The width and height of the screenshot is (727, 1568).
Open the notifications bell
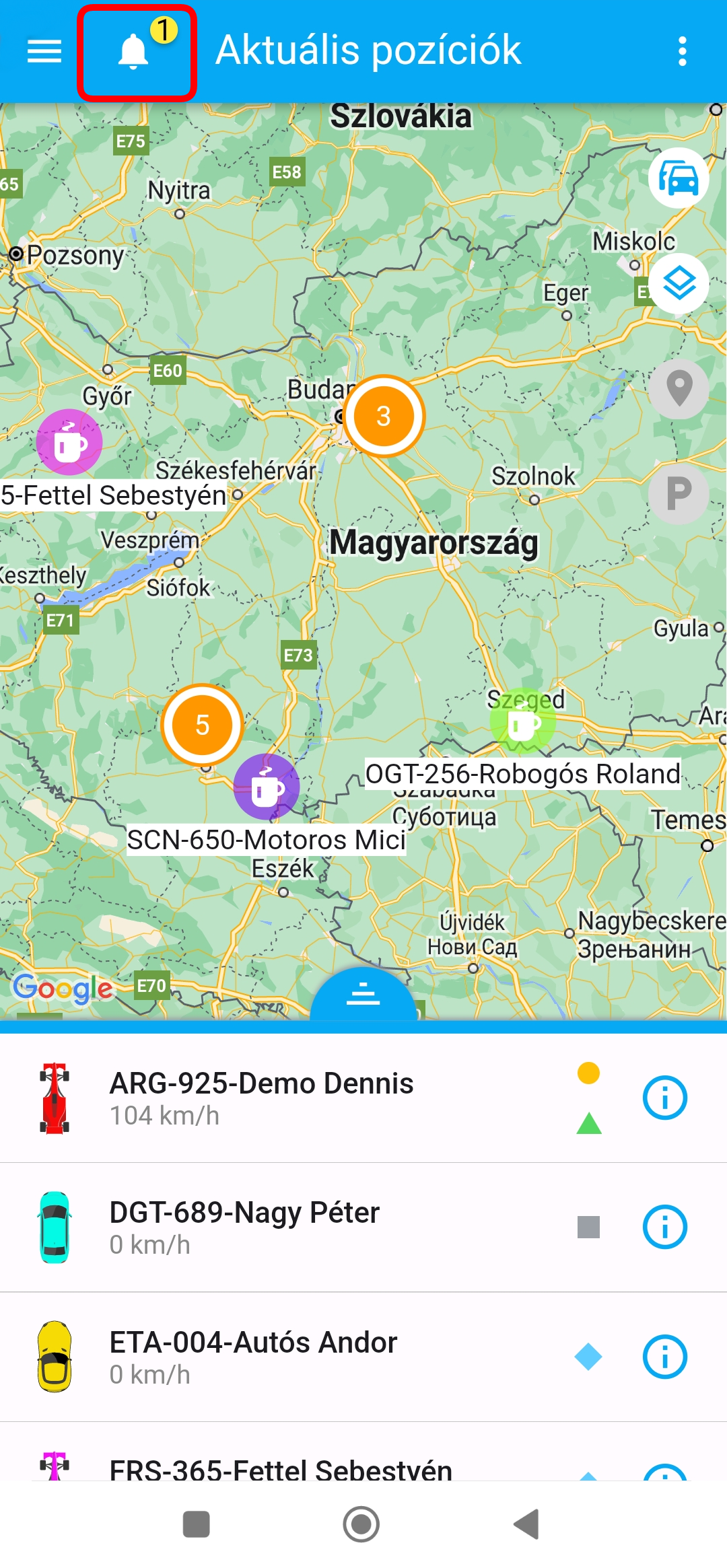pyautogui.click(x=135, y=52)
